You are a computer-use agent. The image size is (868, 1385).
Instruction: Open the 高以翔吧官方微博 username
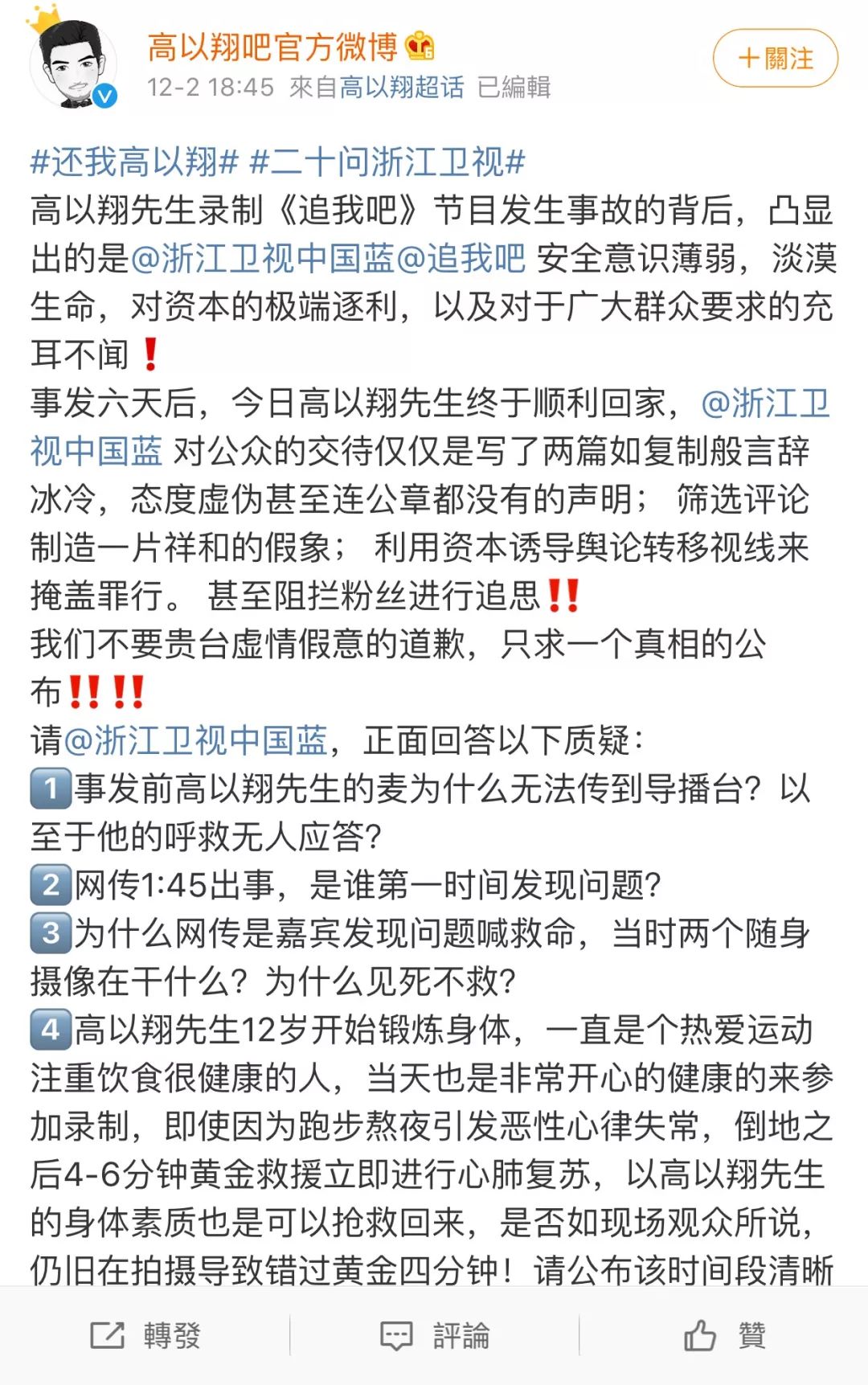pyautogui.click(x=273, y=47)
